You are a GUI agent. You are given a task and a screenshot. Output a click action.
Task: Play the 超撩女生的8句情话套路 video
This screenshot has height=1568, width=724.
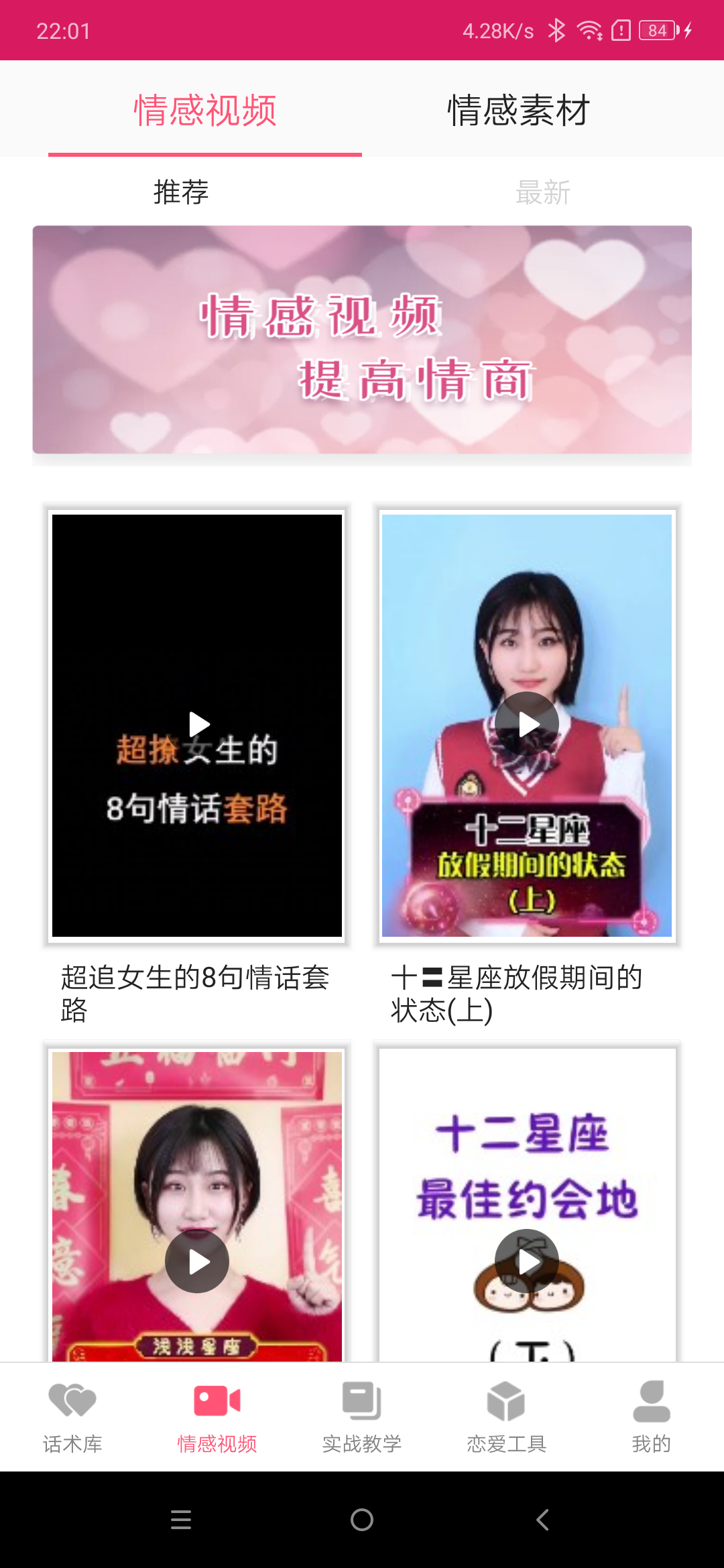pyautogui.click(x=196, y=724)
